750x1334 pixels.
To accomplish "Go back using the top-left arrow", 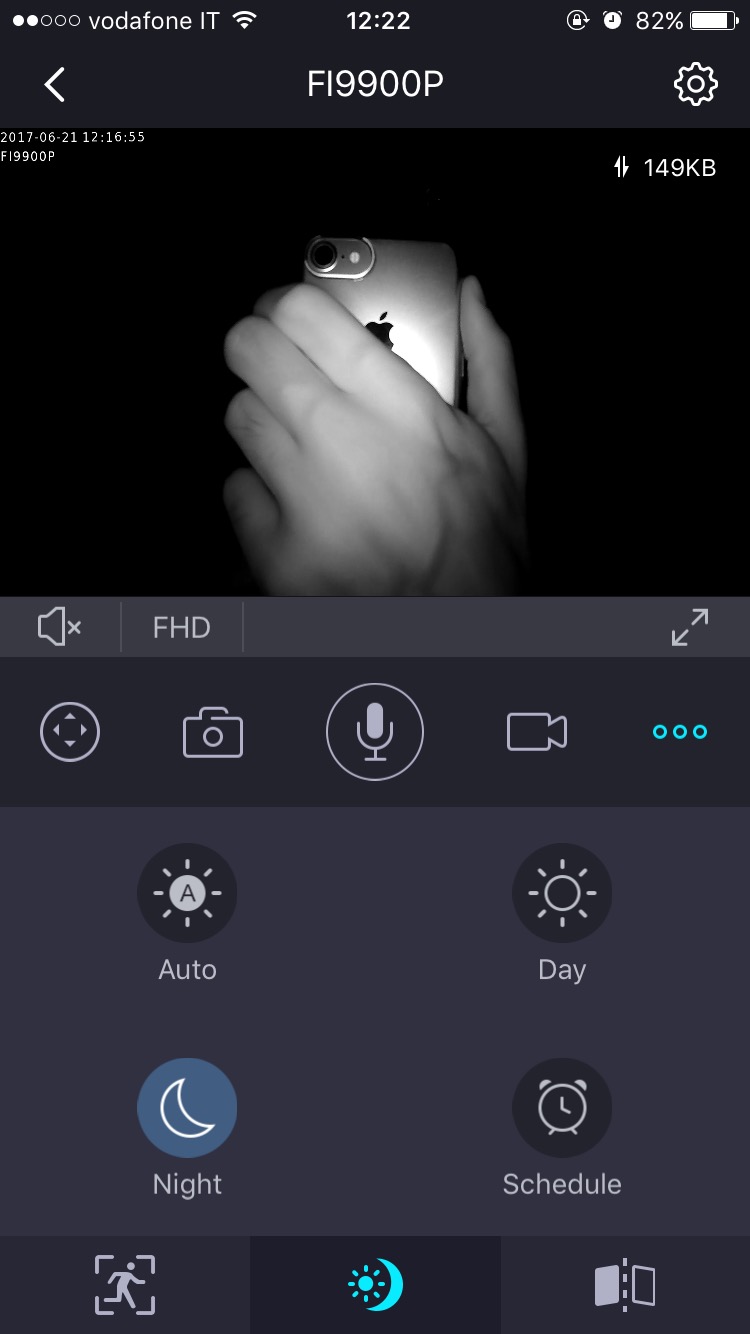I will point(54,85).
